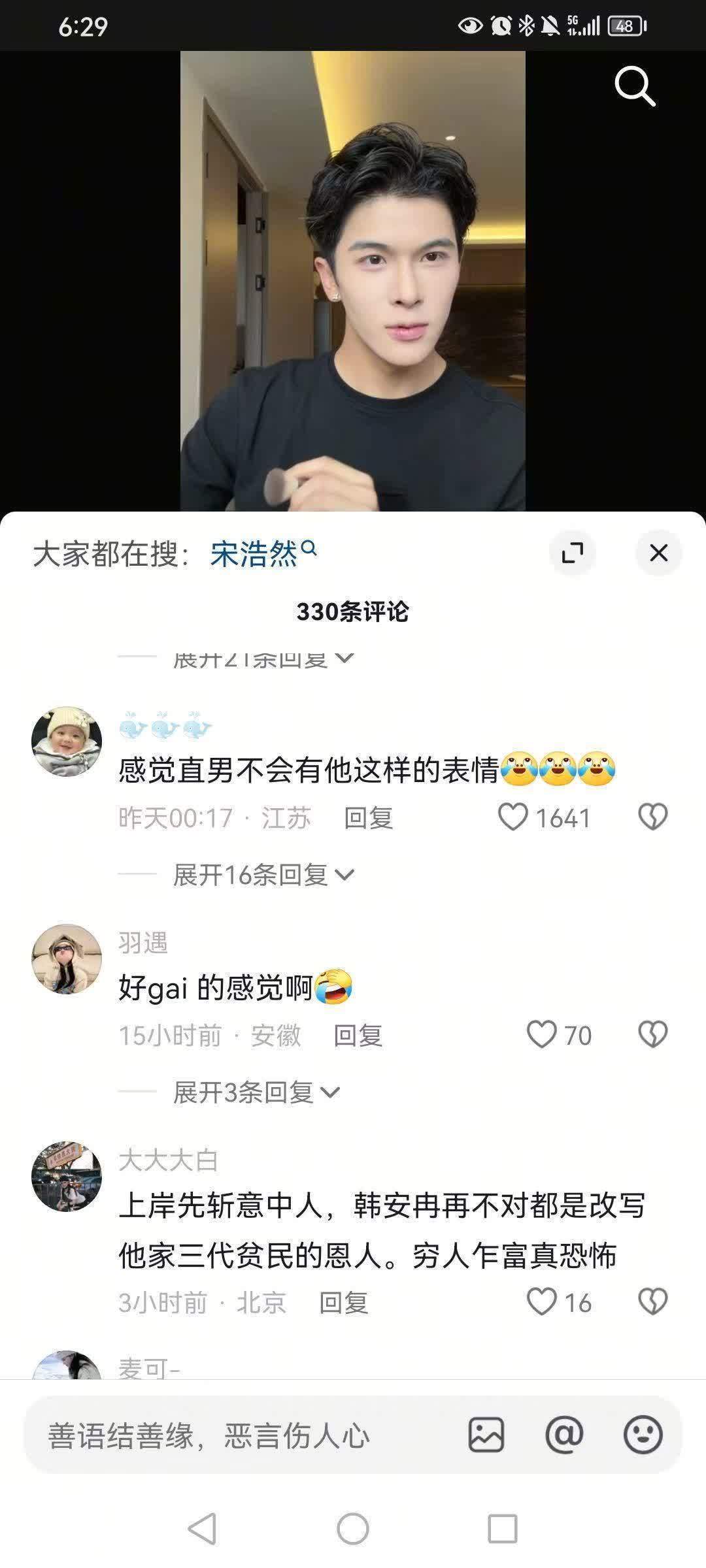Image resolution: width=706 pixels, height=1568 pixels.
Task: Mention someone with the @ icon
Action: (x=564, y=1435)
